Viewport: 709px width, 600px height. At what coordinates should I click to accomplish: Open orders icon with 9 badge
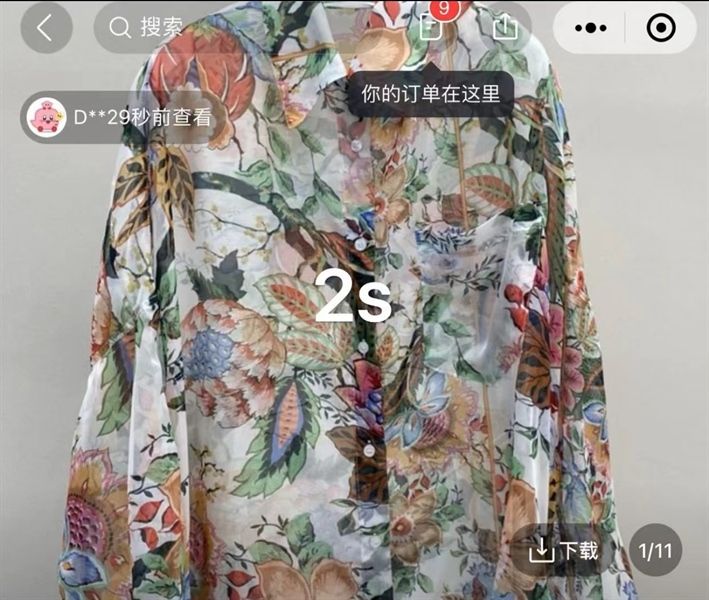[432, 27]
